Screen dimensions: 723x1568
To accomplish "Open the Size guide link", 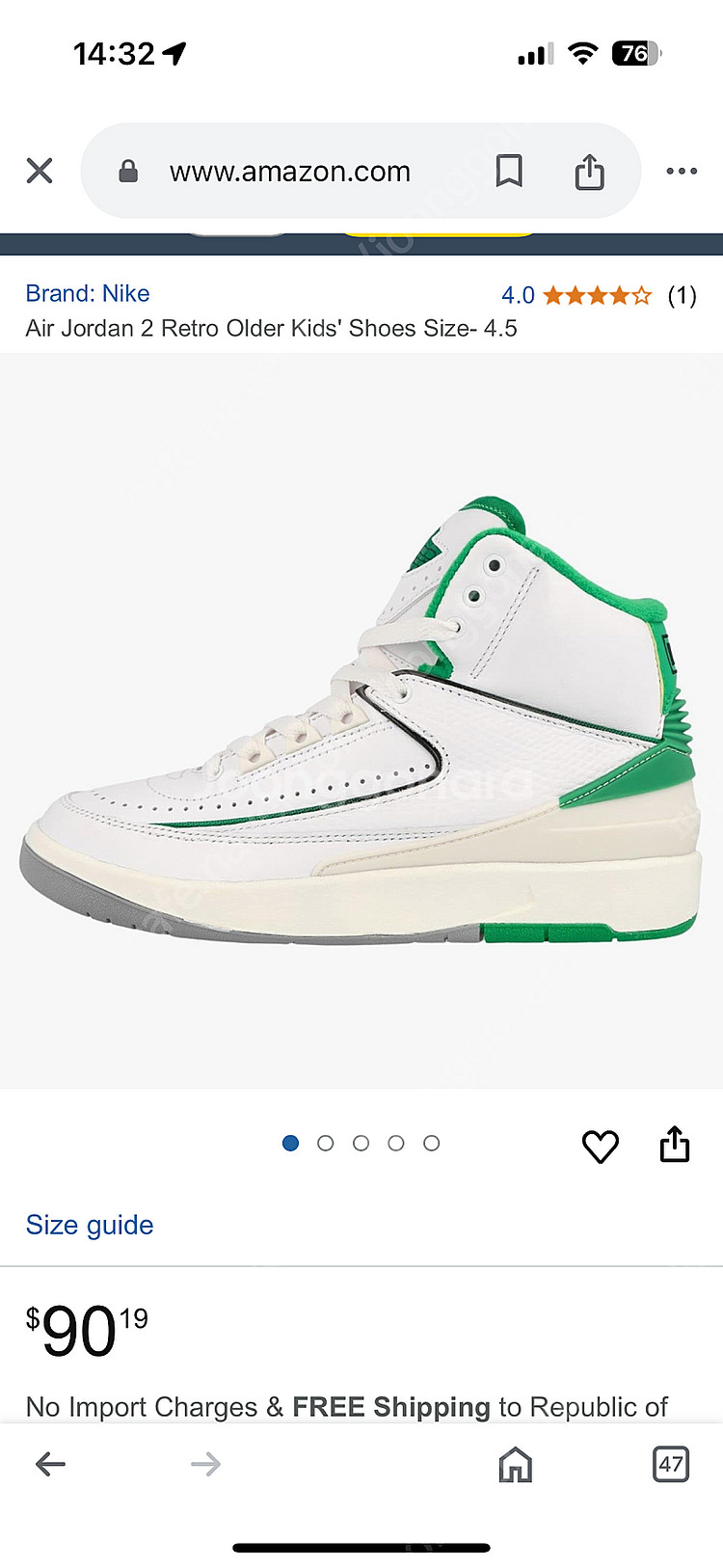I will click(90, 1225).
